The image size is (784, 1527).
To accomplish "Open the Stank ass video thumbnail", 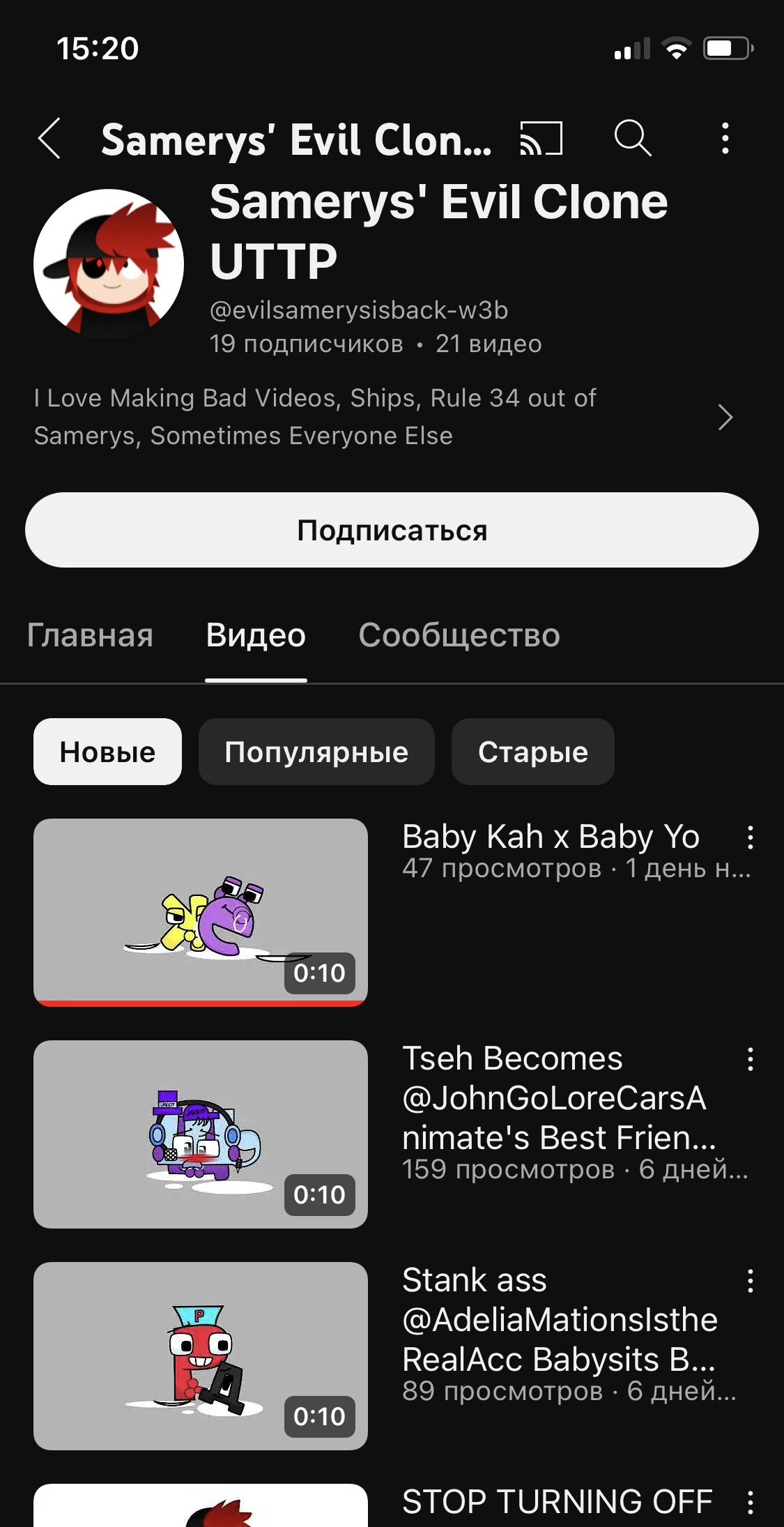I will [x=201, y=1355].
